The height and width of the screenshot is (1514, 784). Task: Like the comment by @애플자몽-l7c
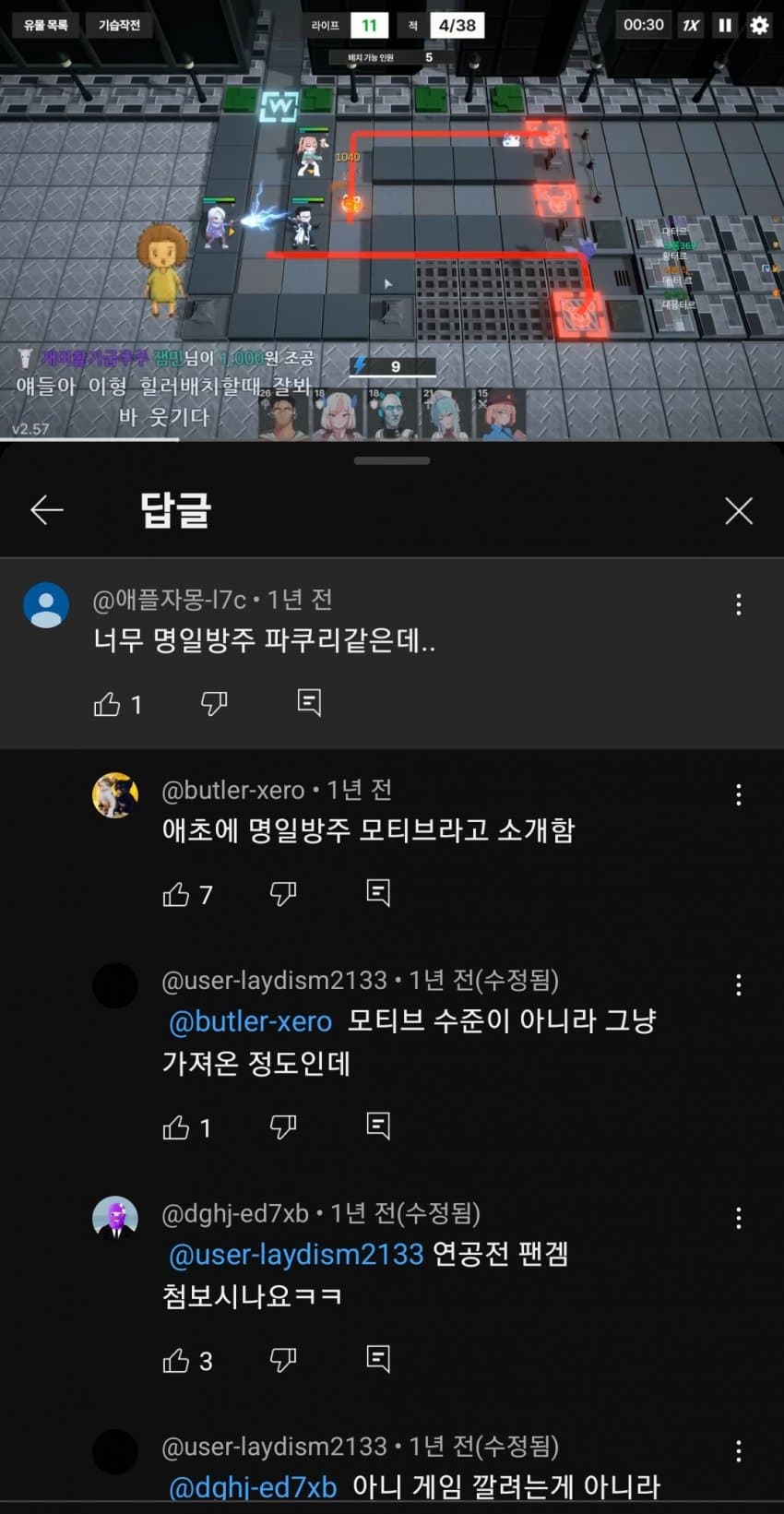(107, 705)
